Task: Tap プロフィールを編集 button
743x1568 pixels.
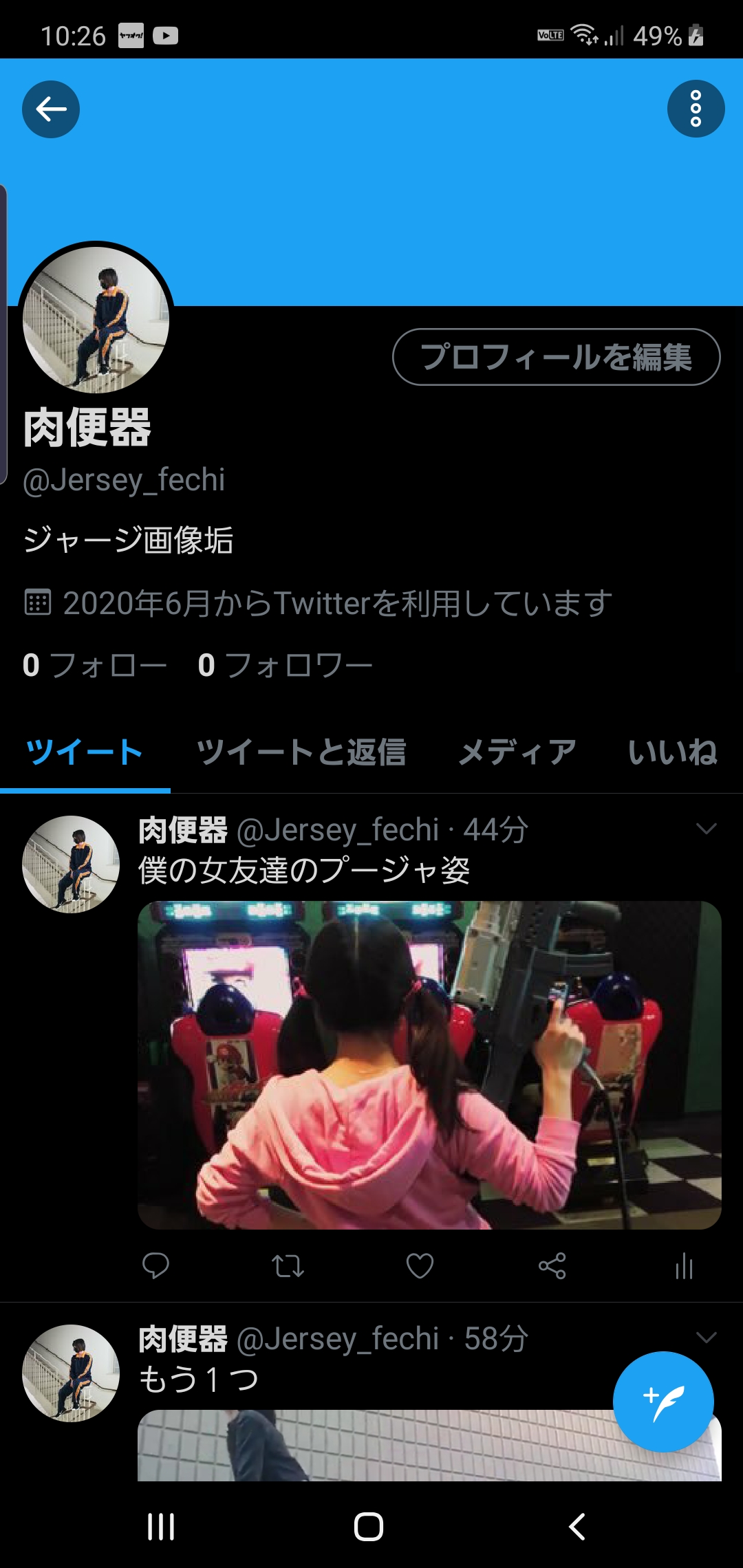Action: point(556,357)
